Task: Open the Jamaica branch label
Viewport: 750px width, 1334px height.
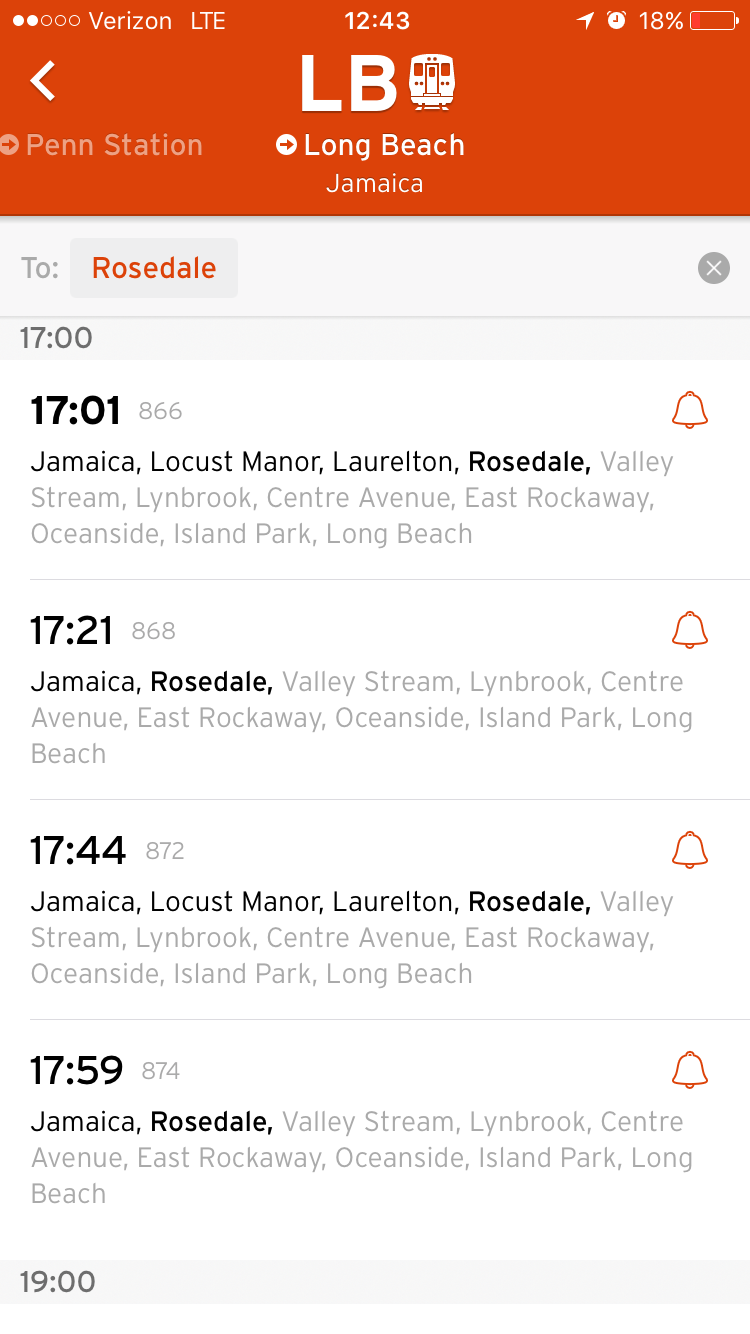Action: click(375, 183)
